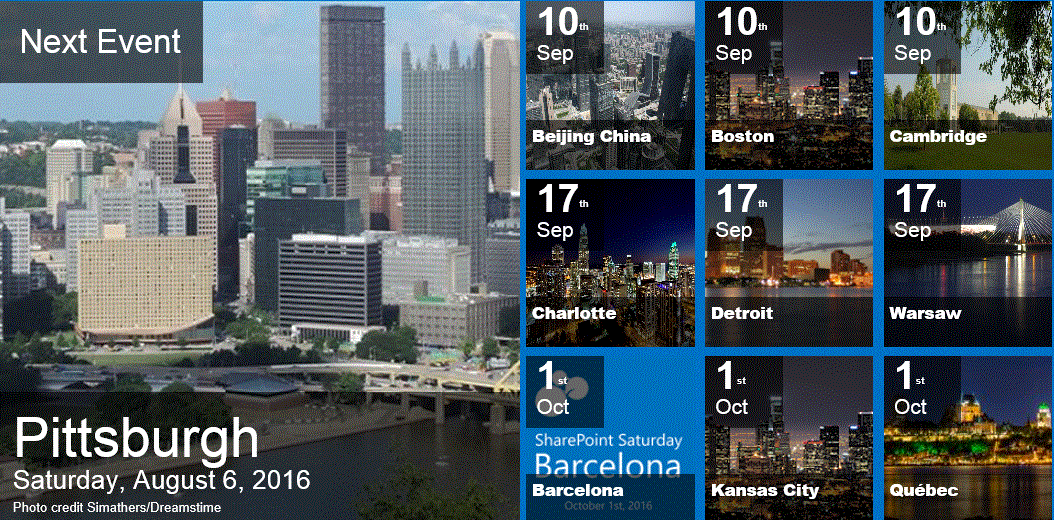Open the Beijing China event tile
Viewport: 1054px width, 520px height.
click(x=610, y=85)
